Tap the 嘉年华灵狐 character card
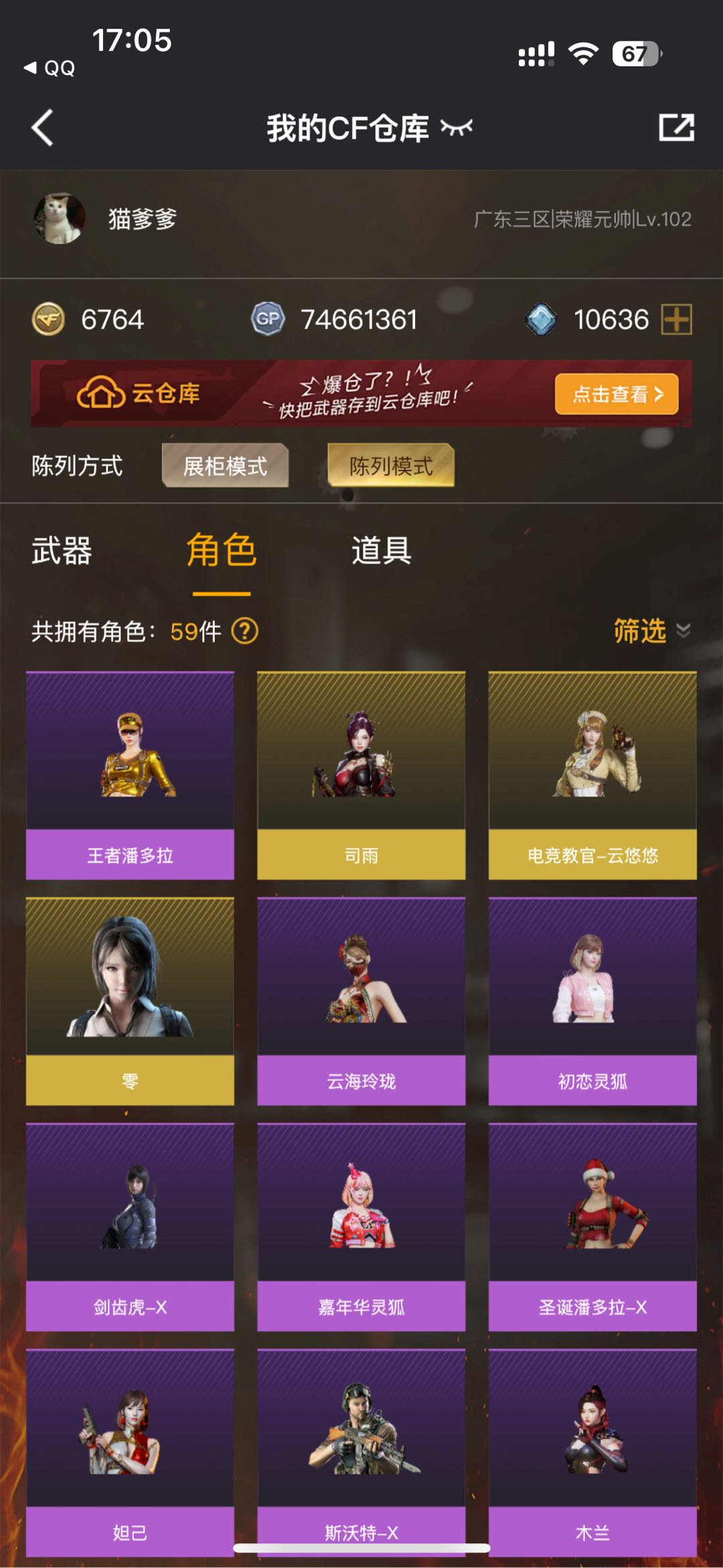Screen dimensions: 723x1568 point(361,1227)
